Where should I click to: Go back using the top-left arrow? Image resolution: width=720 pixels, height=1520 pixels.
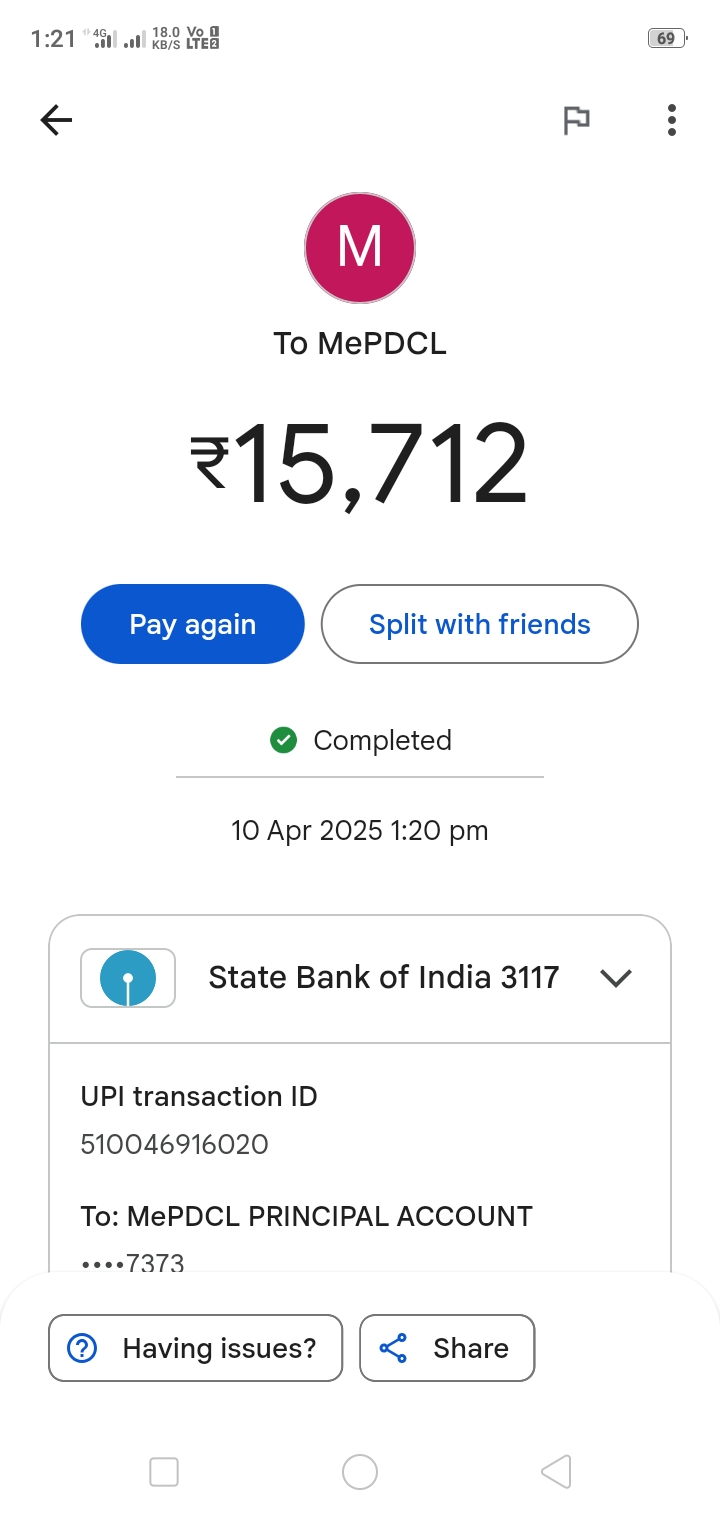(56, 121)
